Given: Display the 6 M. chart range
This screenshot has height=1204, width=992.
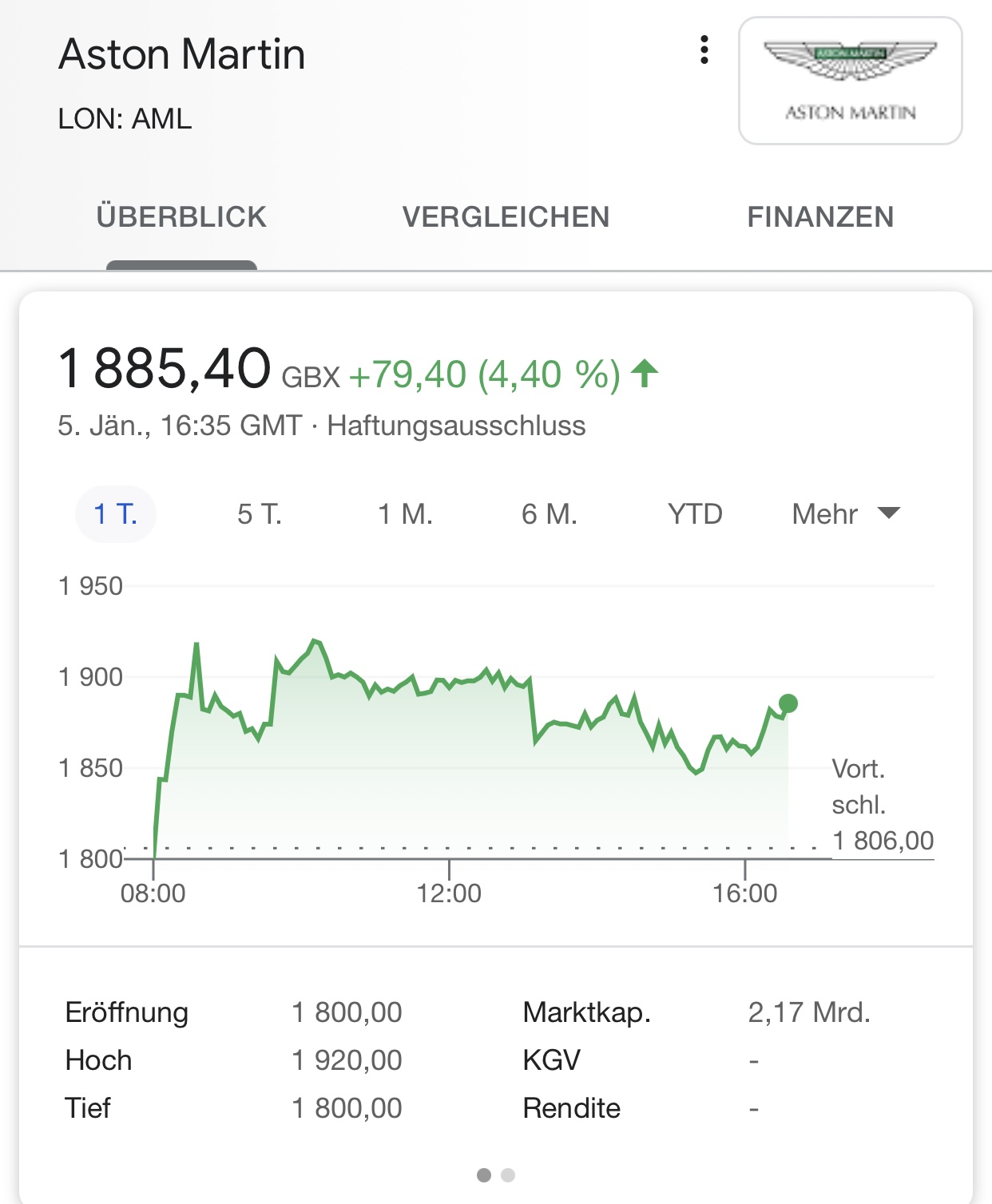Looking at the screenshot, I should click(x=550, y=514).
